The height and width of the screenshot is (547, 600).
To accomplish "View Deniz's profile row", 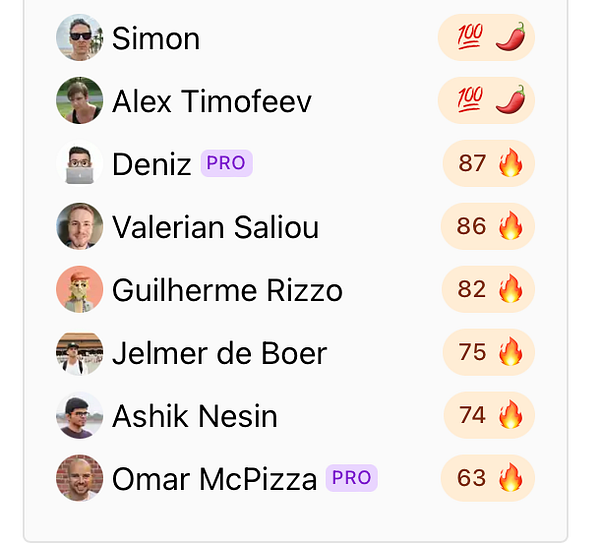I will point(151,164).
